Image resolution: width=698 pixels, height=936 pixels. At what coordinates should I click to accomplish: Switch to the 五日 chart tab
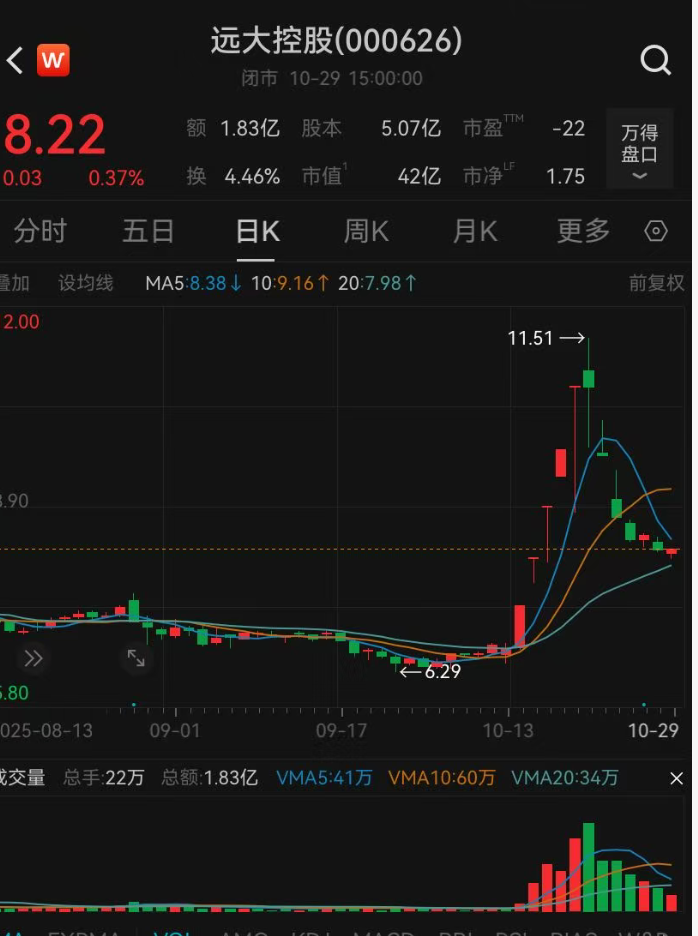click(148, 232)
